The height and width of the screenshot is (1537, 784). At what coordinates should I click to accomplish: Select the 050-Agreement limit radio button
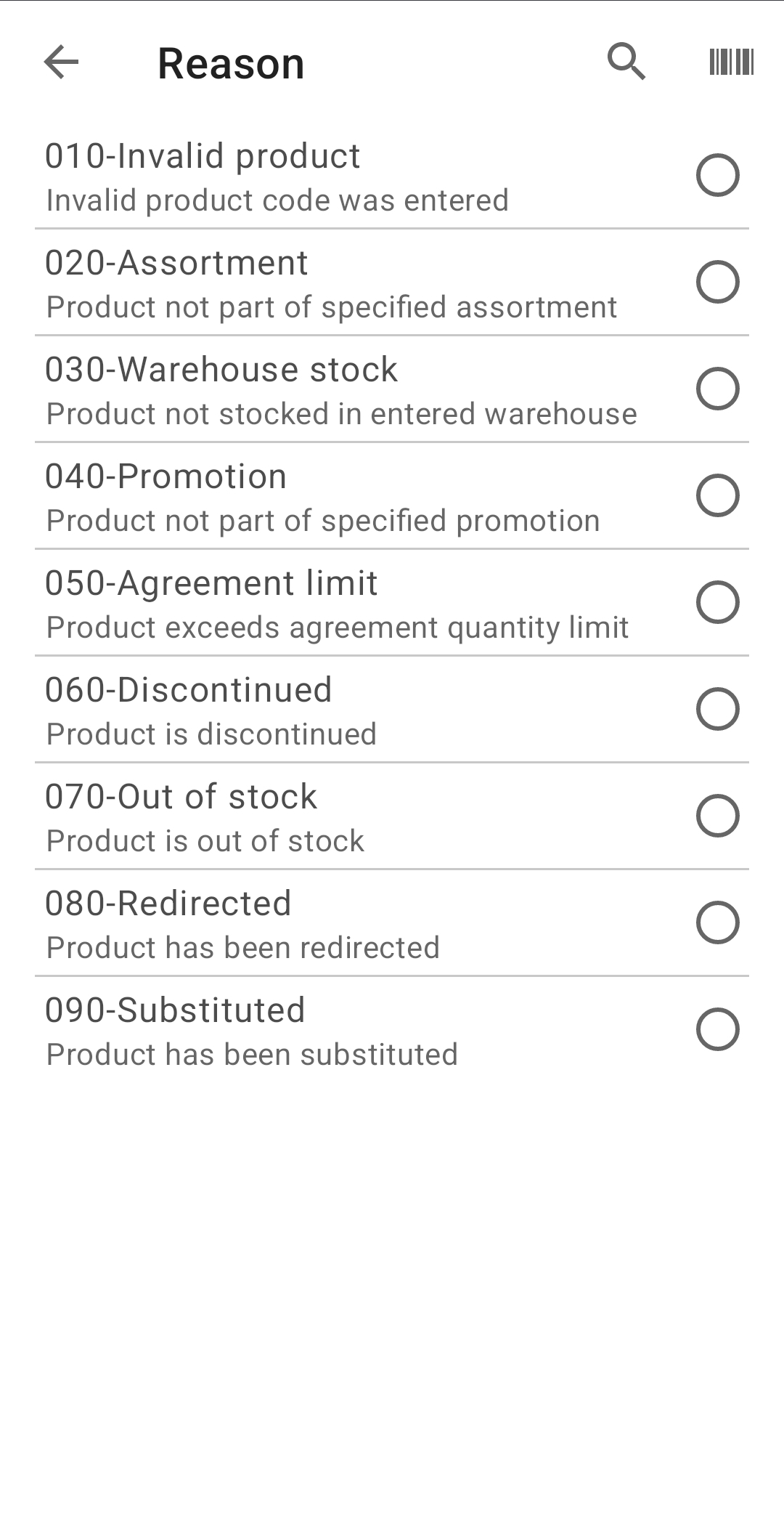click(718, 601)
